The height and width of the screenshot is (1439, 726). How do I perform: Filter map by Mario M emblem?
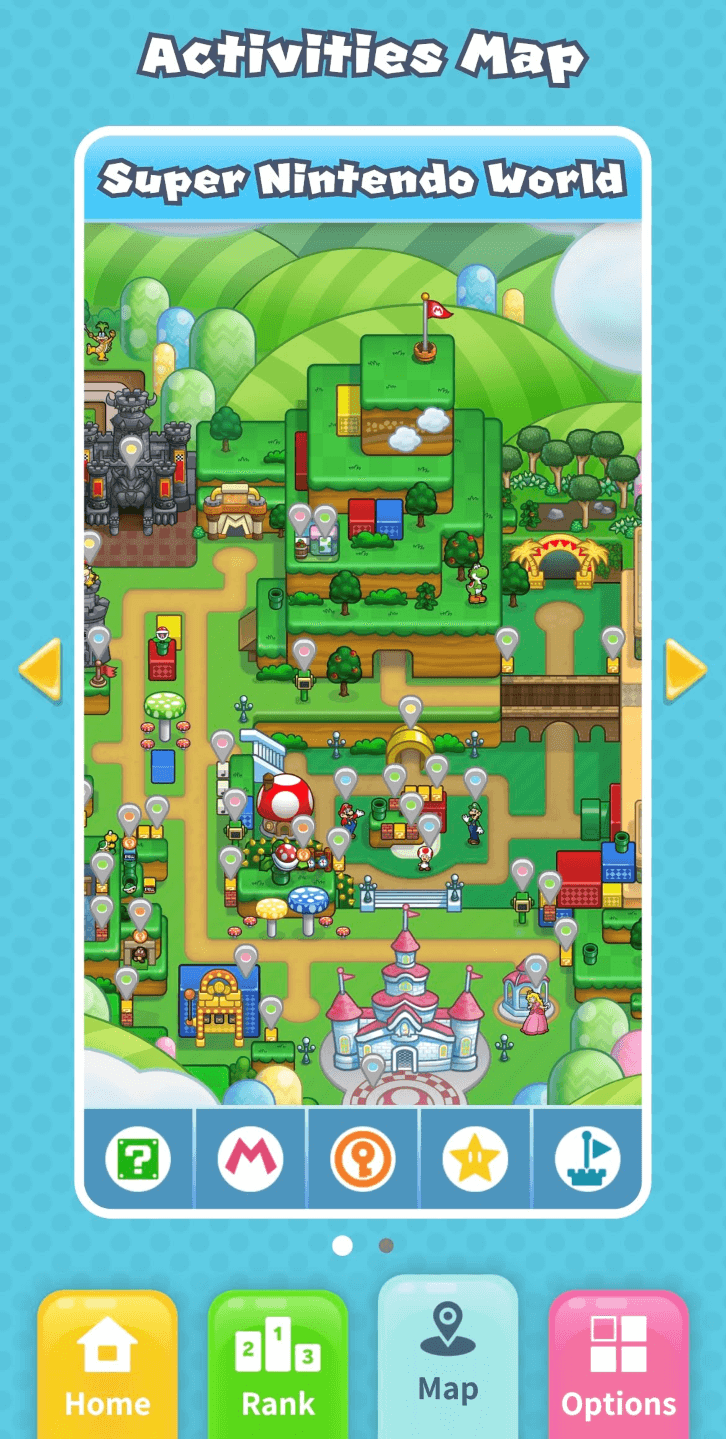tap(250, 1161)
